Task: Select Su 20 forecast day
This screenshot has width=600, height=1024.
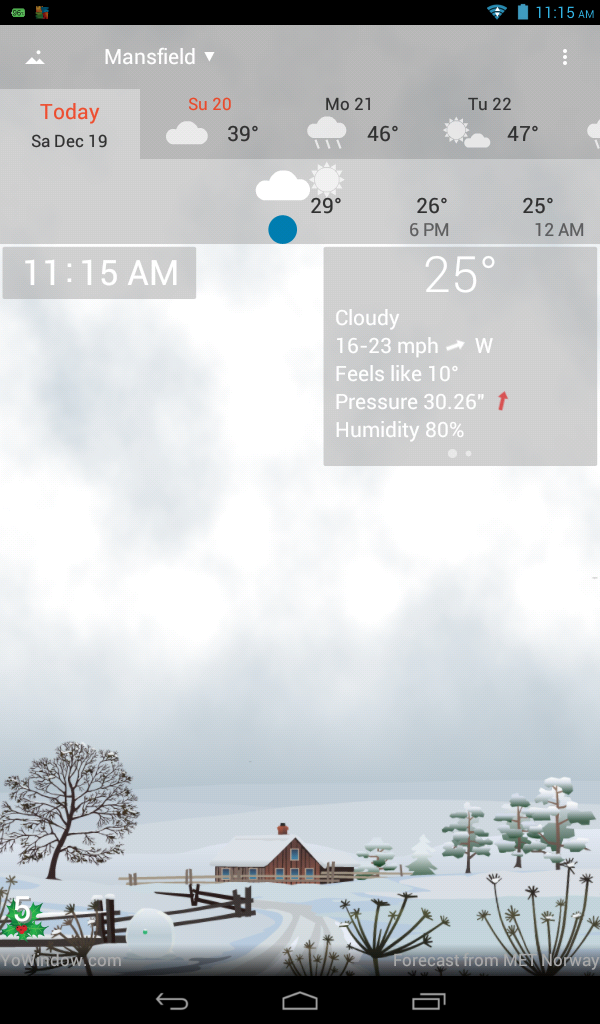Action: [211, 122]
